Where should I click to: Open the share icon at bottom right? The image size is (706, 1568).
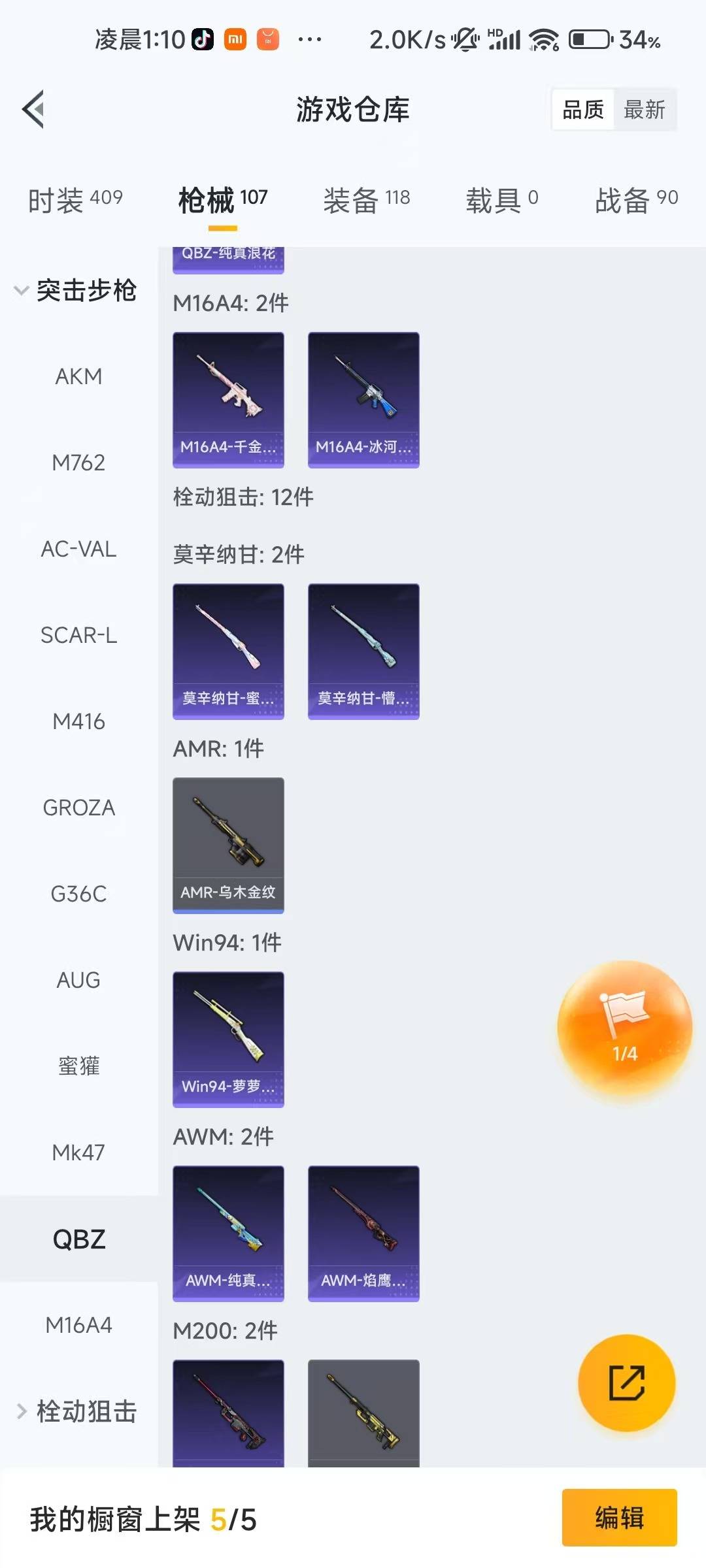[627, 1385]
